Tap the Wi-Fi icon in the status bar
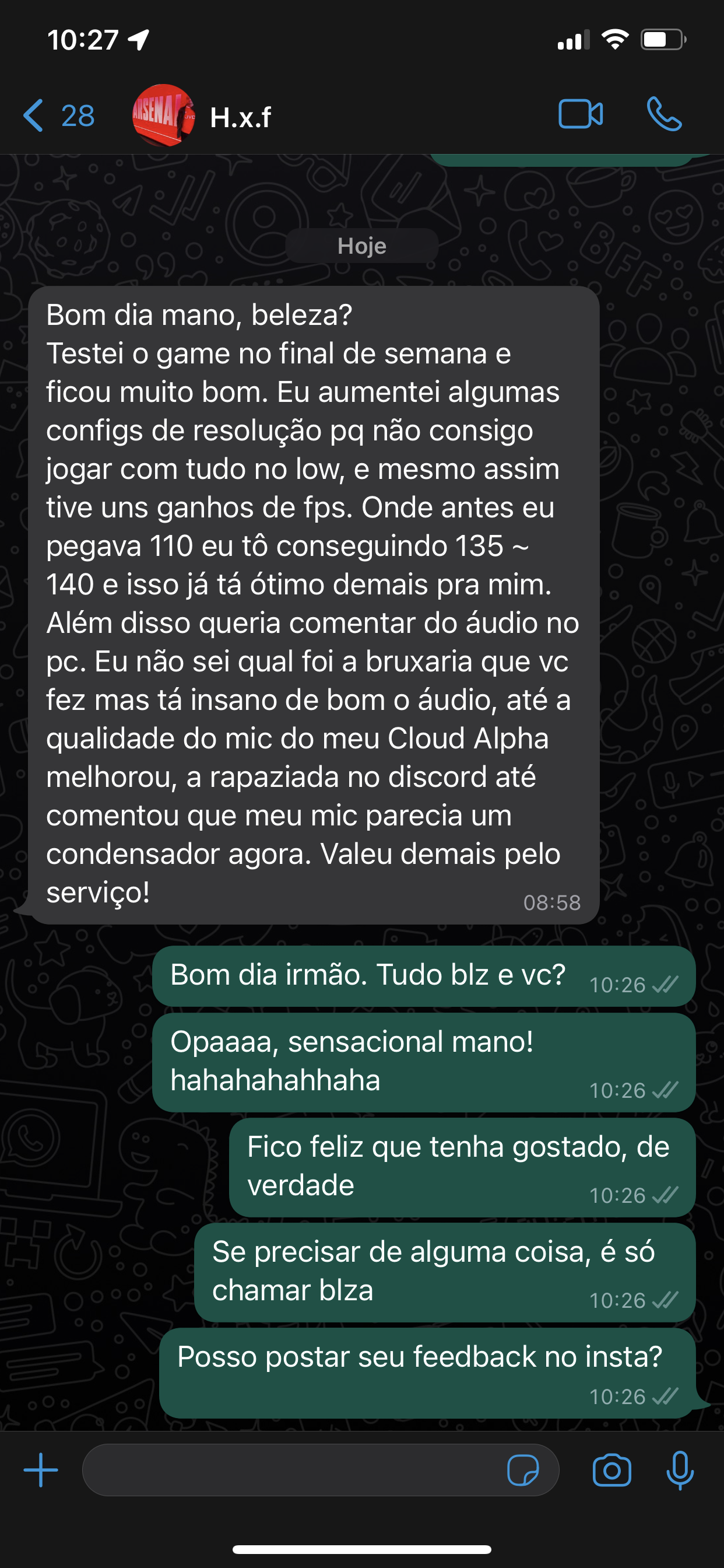The height and width of the screenshot is (1568, 724). pos(614,39)
